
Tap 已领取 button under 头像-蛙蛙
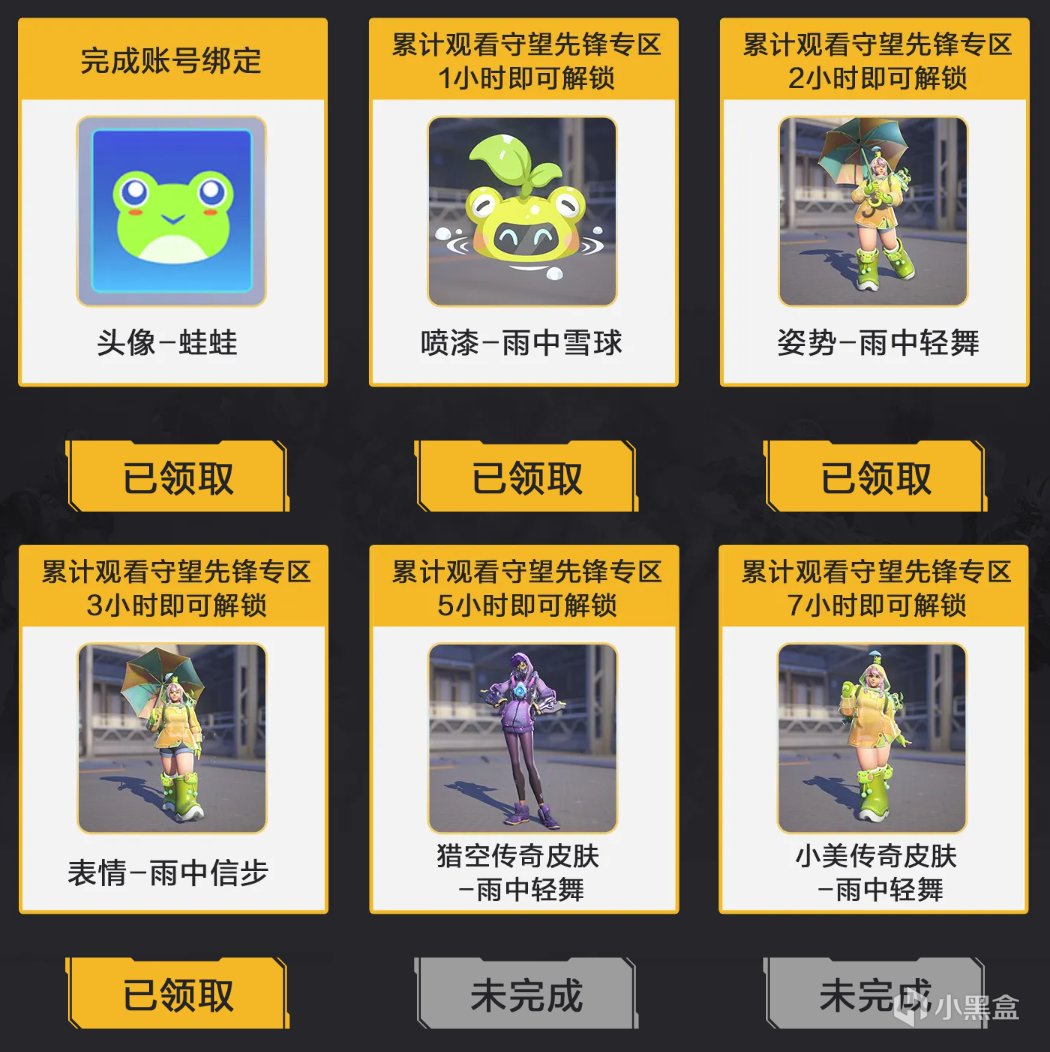pos(177,477)
